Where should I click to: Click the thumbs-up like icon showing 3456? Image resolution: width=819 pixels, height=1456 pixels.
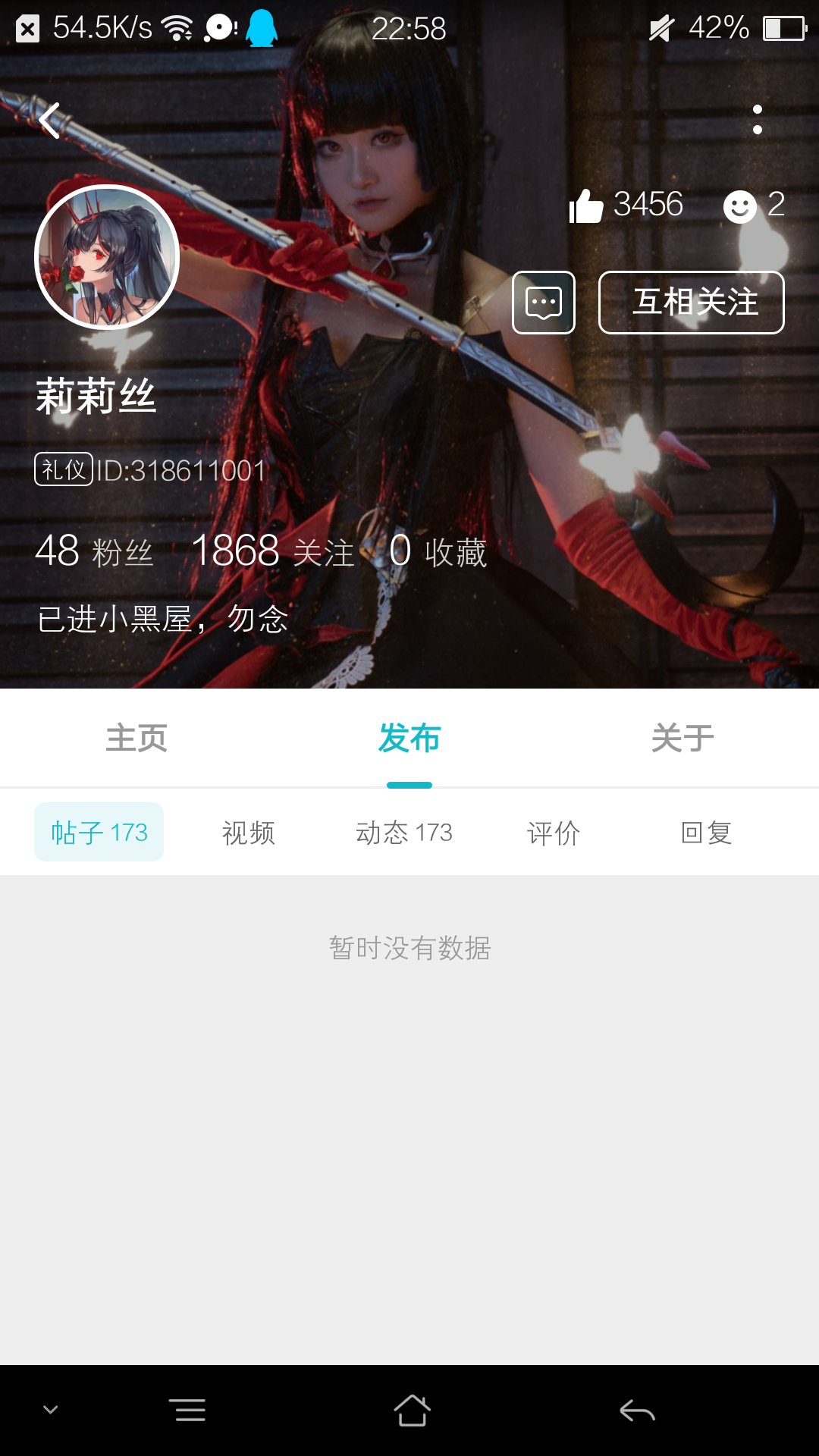(589, 205)
